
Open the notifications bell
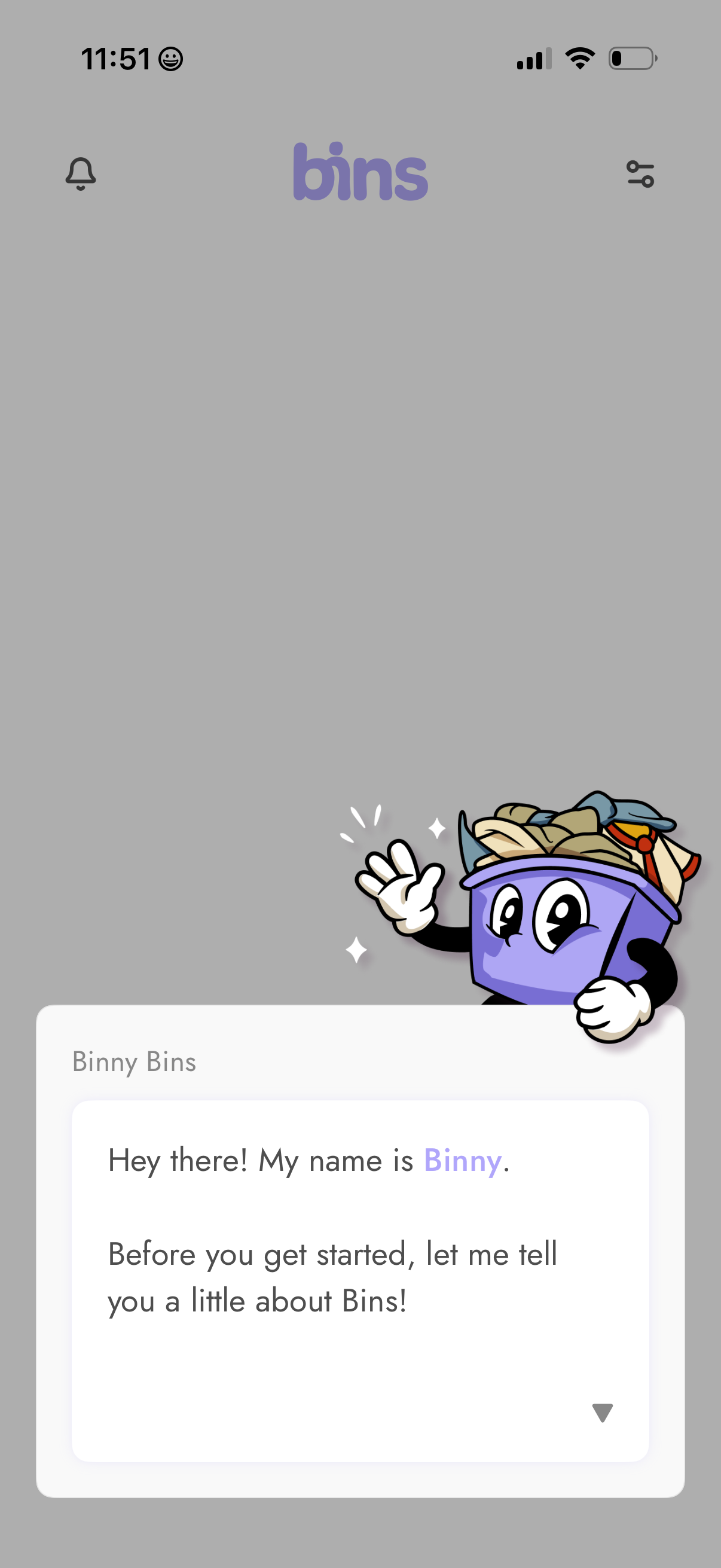pos(80,175)
